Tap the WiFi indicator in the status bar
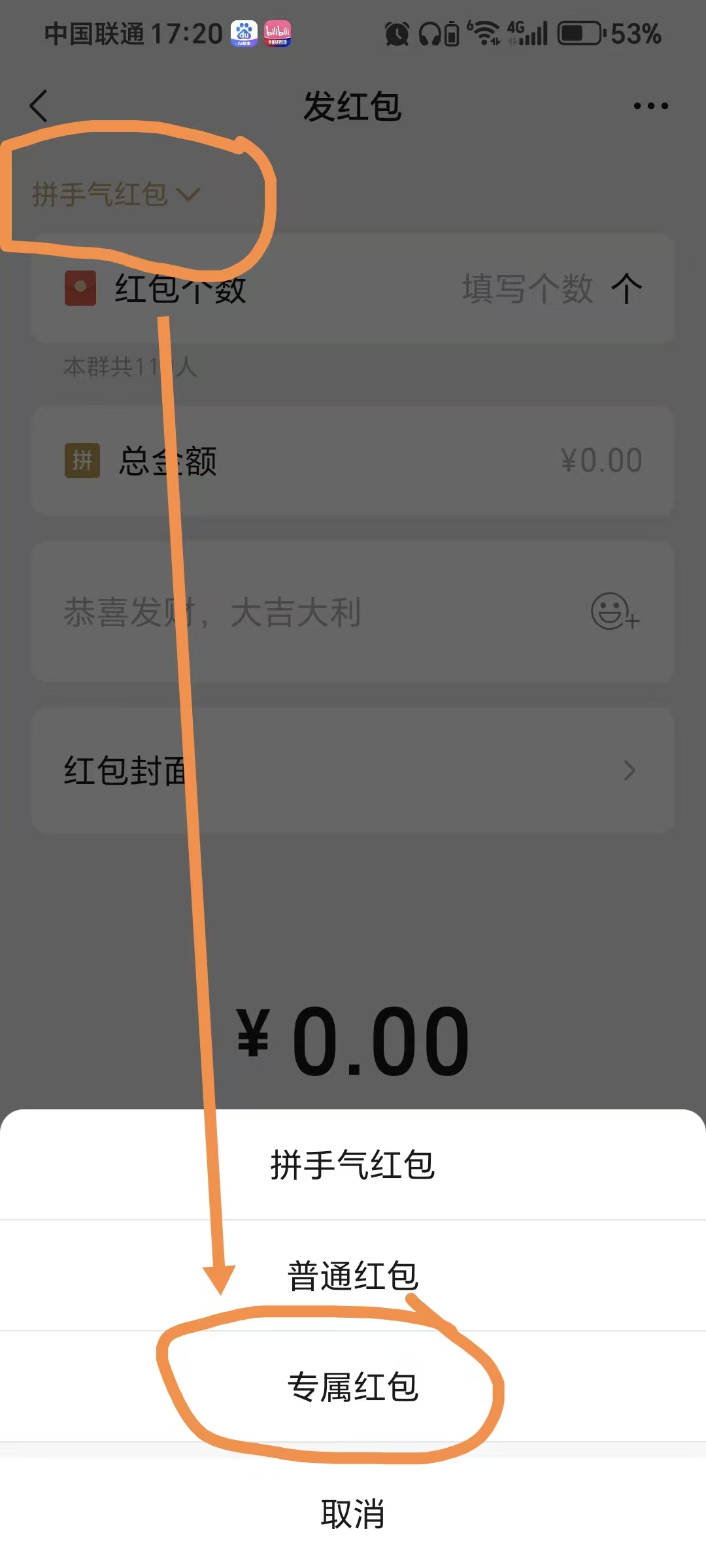 pyautogui.click(x=484, y=32)
